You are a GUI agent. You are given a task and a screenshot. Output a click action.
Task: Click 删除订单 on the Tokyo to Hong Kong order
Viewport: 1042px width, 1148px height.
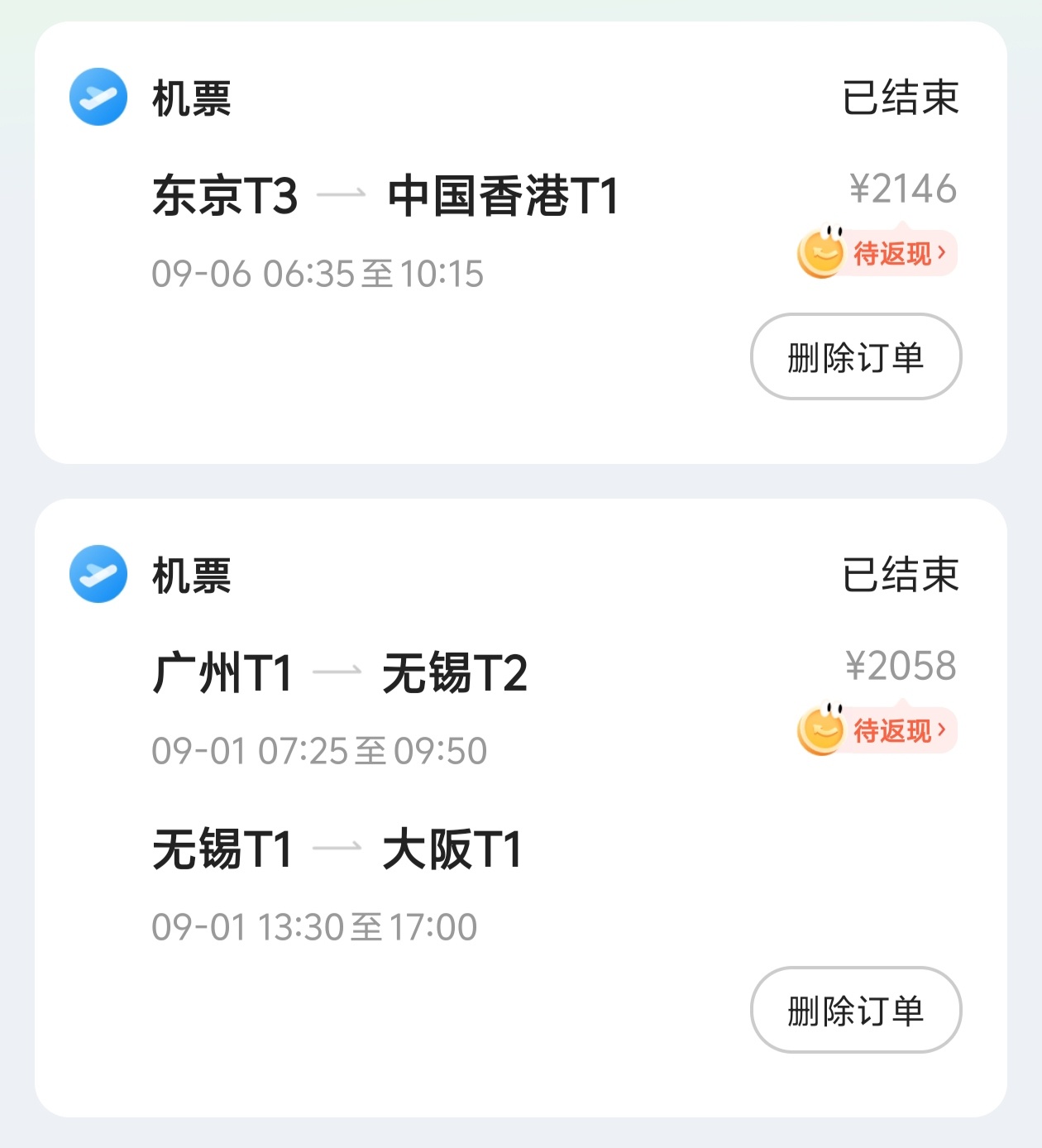[x=856, y=357]
